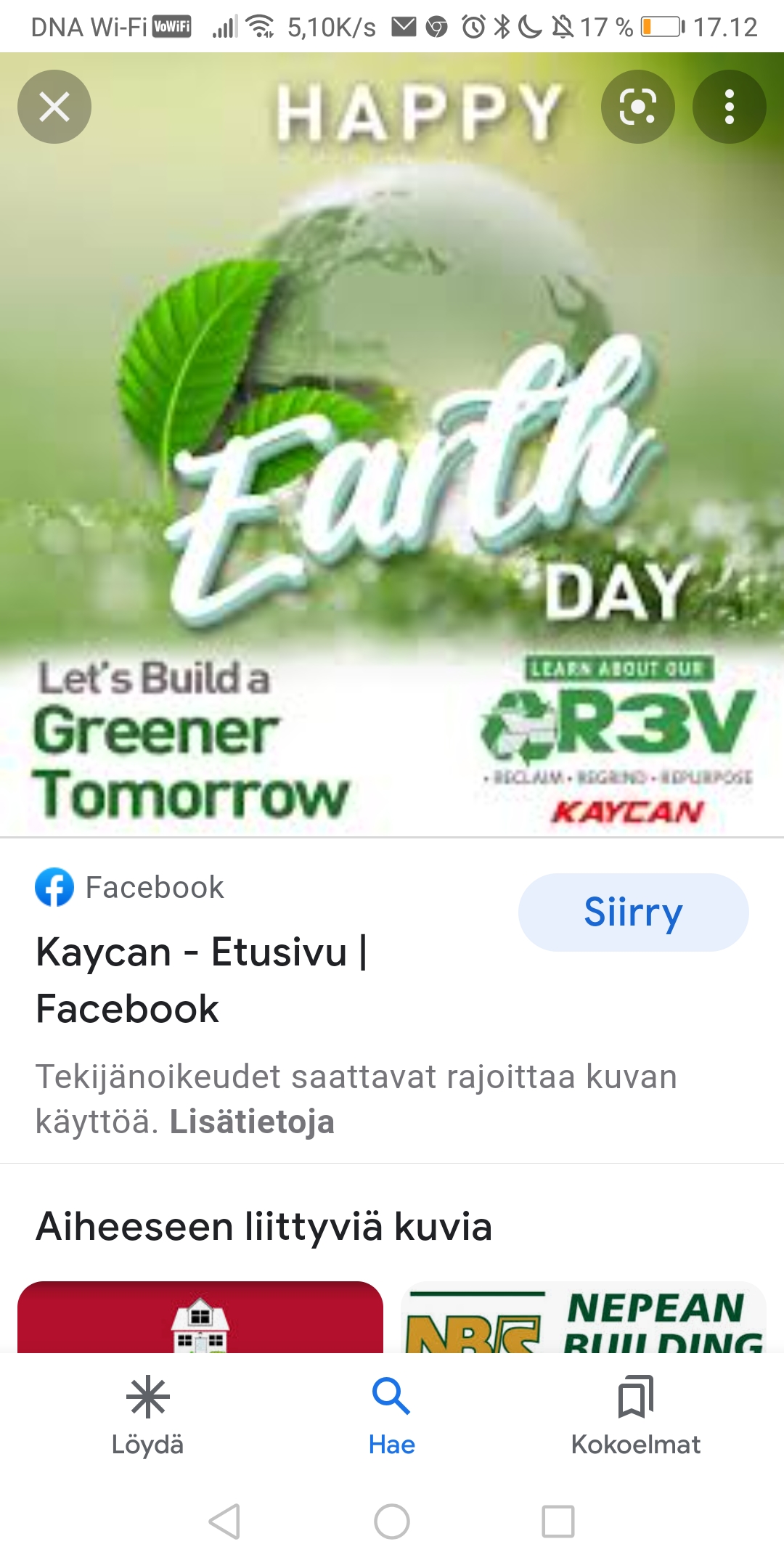Open the related red house image
784x1568 pixels.
[x=200, y=1318]
